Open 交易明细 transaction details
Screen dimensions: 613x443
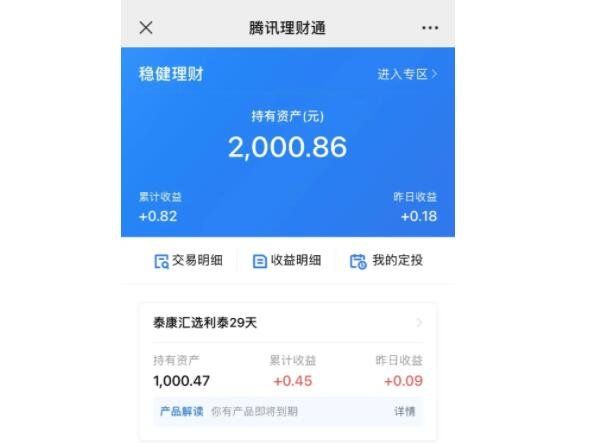click(187, 261)
